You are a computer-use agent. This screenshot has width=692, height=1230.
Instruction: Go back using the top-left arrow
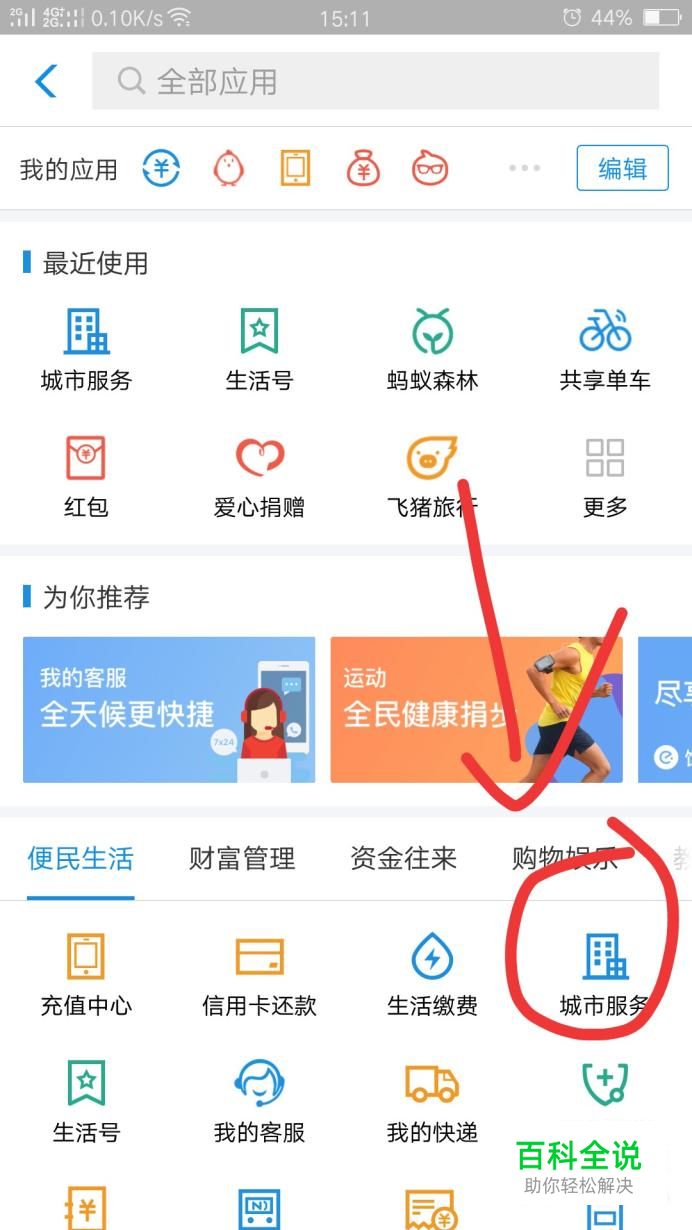46,81
